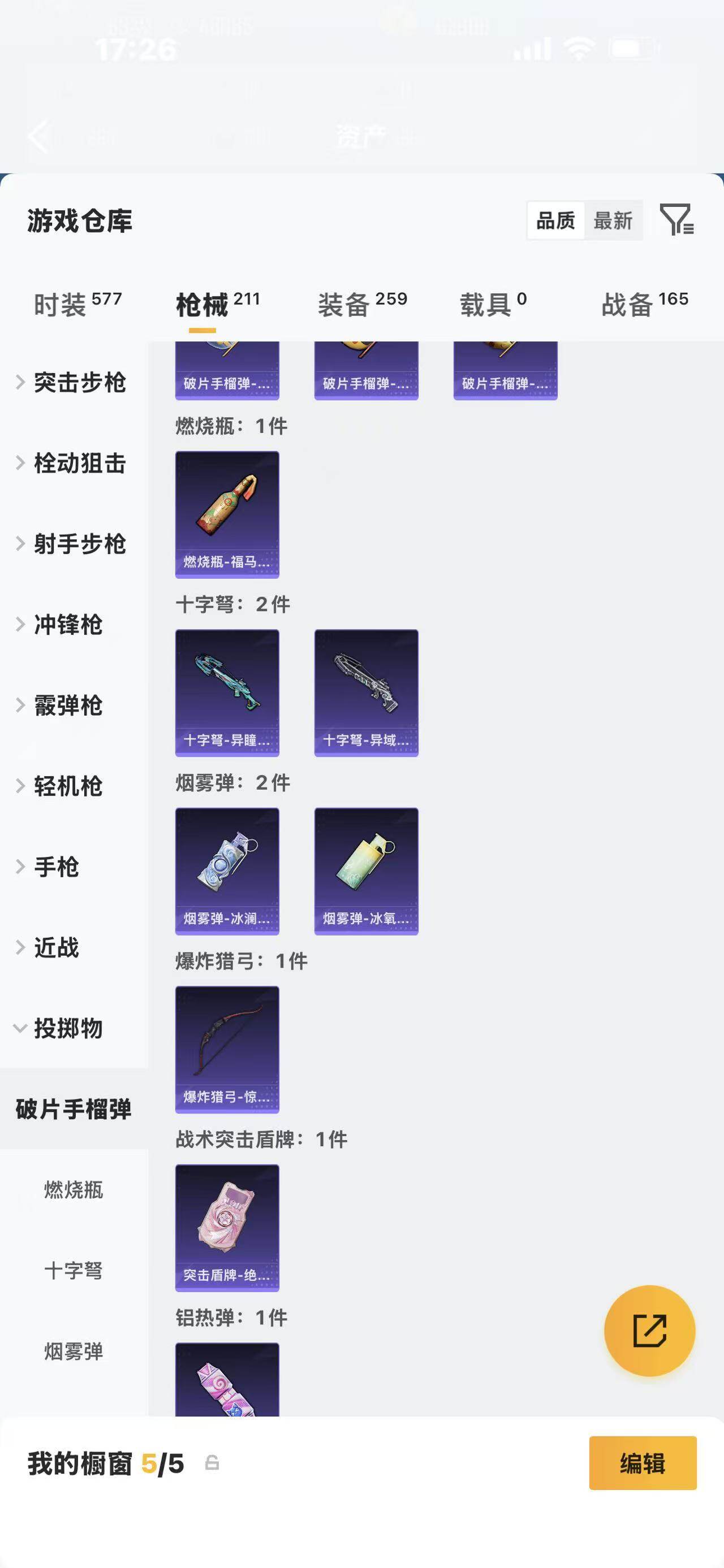Tap the 编辑 button
This screenshot has height=1568, width=724.
coord(643,1463)
